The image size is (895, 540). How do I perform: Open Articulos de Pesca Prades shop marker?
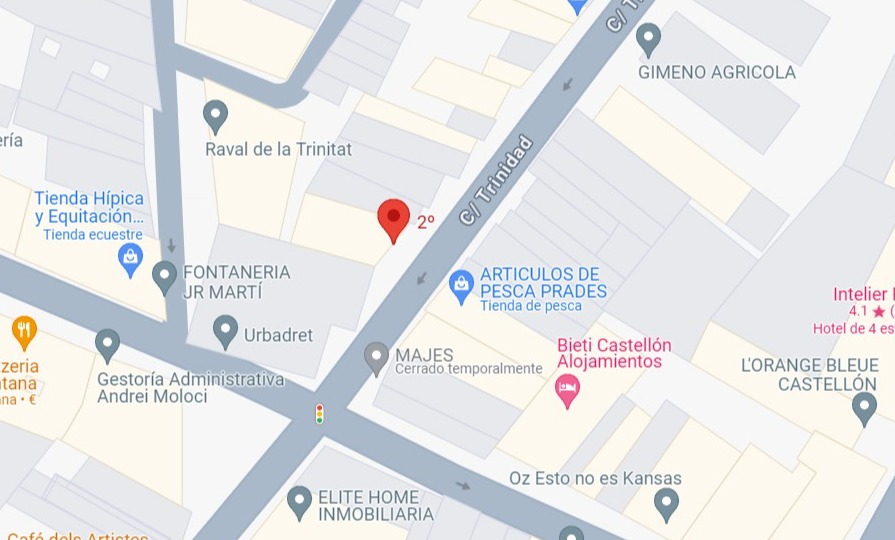pos(461,285)
